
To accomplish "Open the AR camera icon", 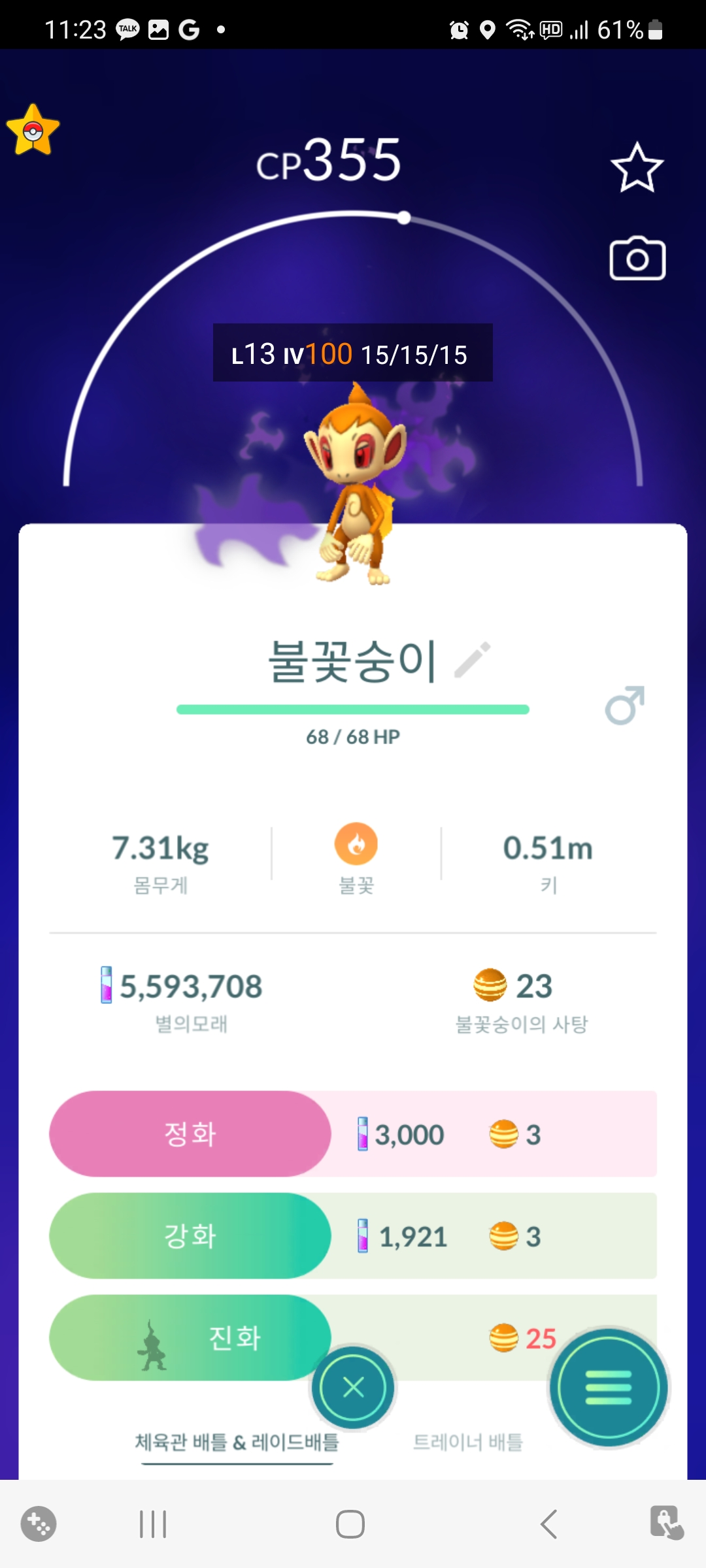I will [x=637, y=259].
